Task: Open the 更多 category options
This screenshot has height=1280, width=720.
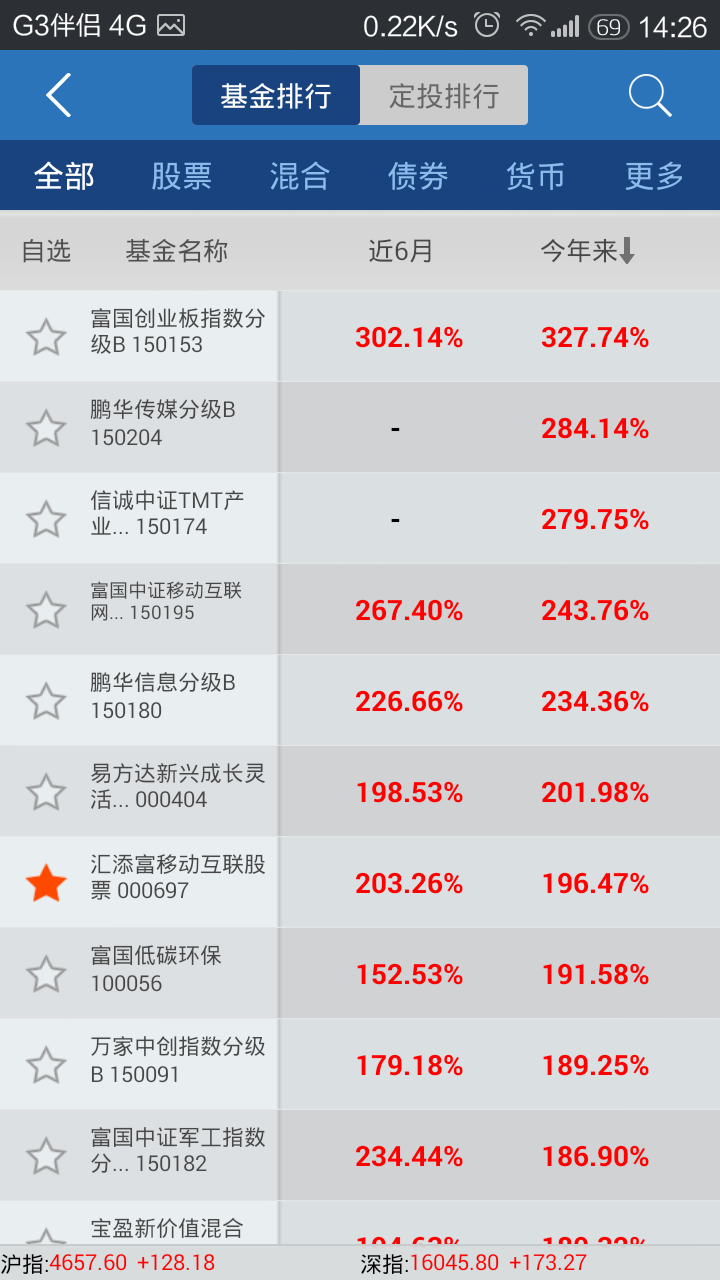Action: [654, 176]
